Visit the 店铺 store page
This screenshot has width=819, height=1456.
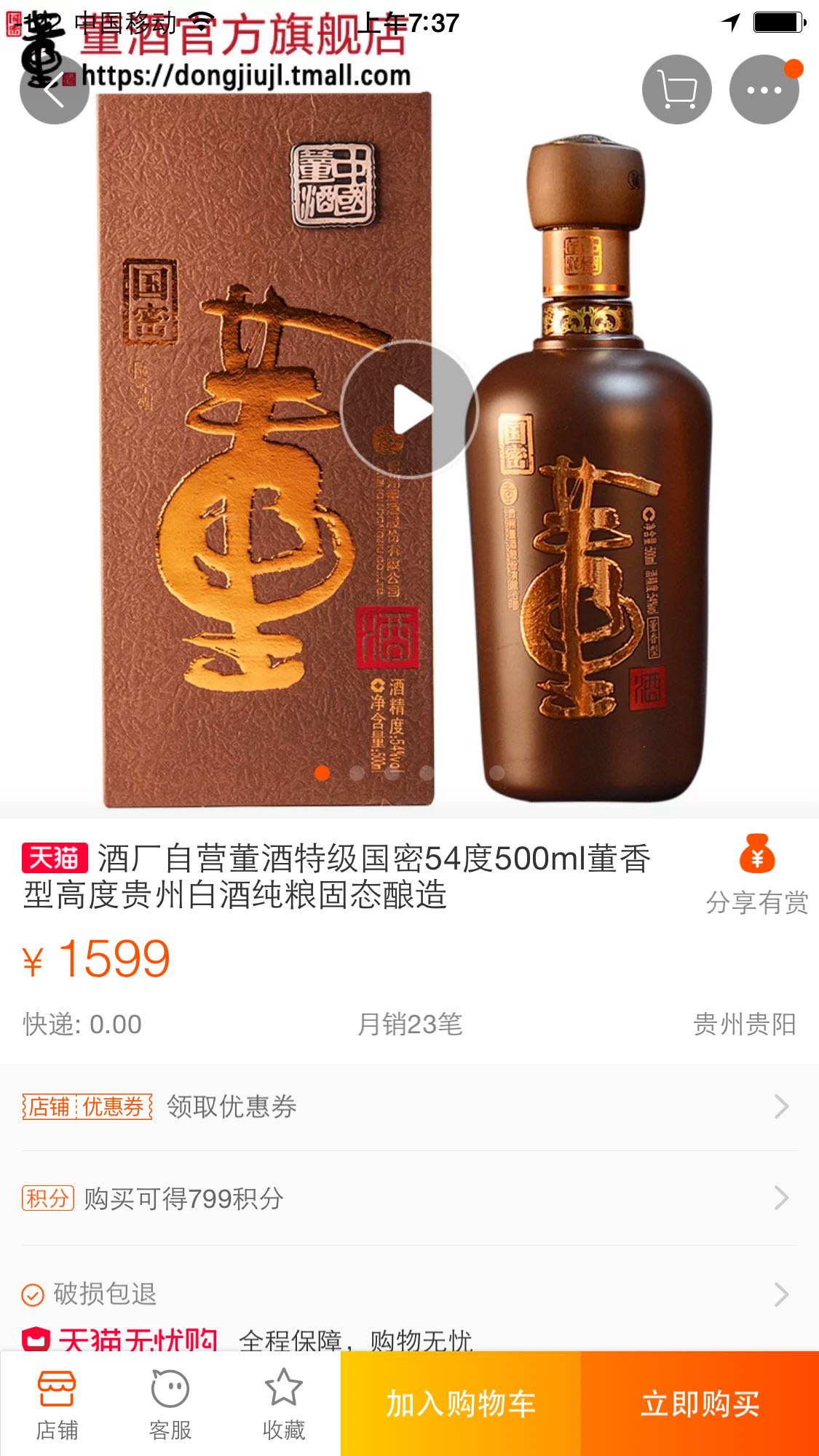pos(57,1404)
